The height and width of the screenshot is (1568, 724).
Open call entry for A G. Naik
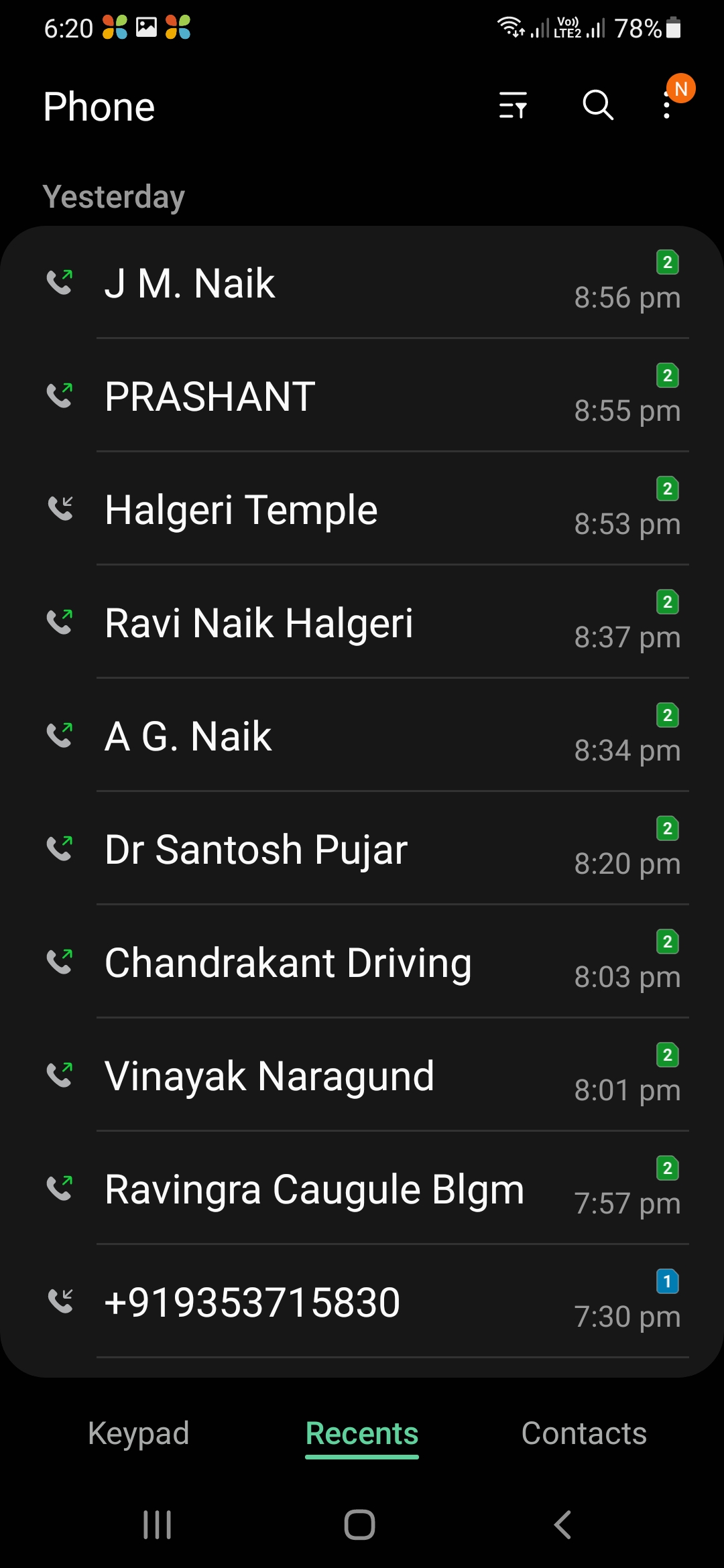click(x=362, y=736)
